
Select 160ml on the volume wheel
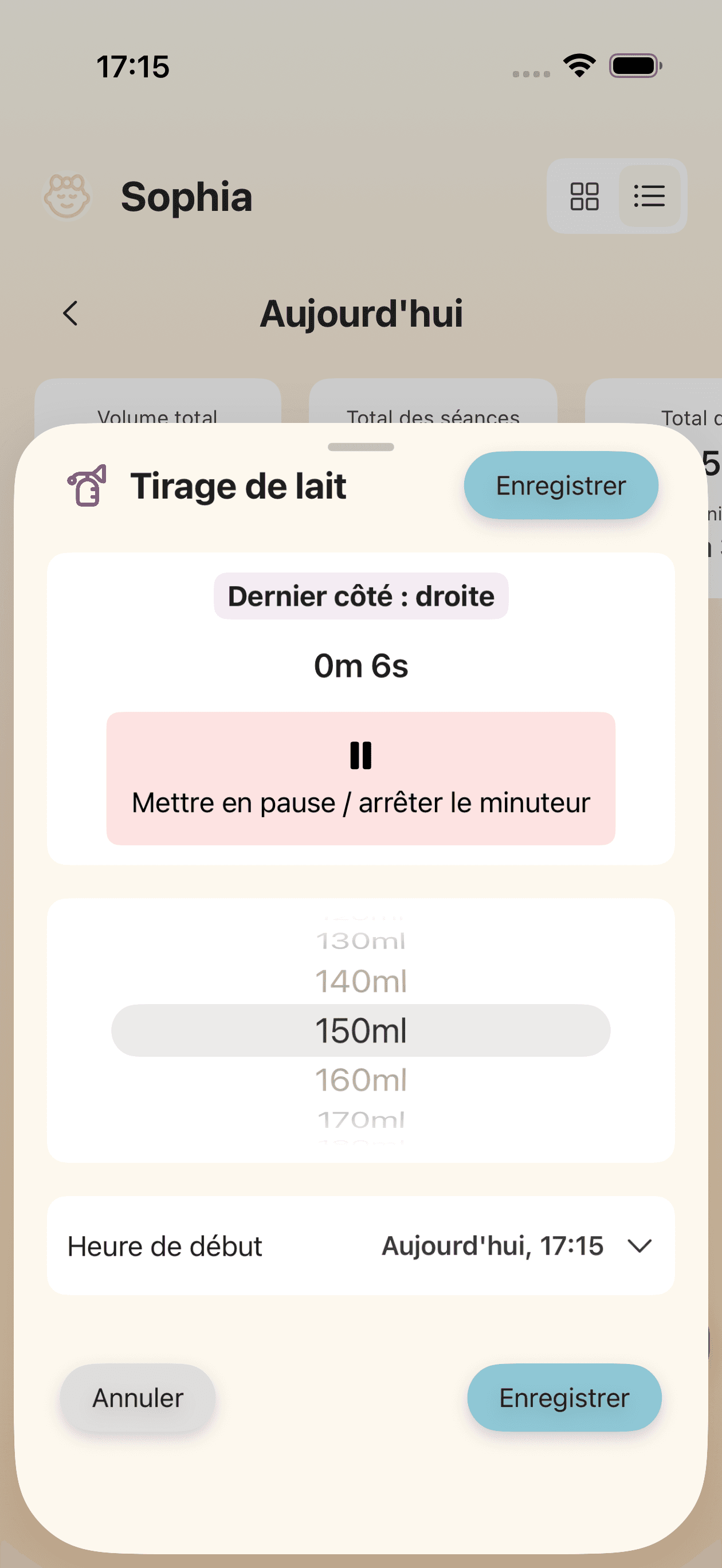pyautogui.click(x=360, y=1080)
